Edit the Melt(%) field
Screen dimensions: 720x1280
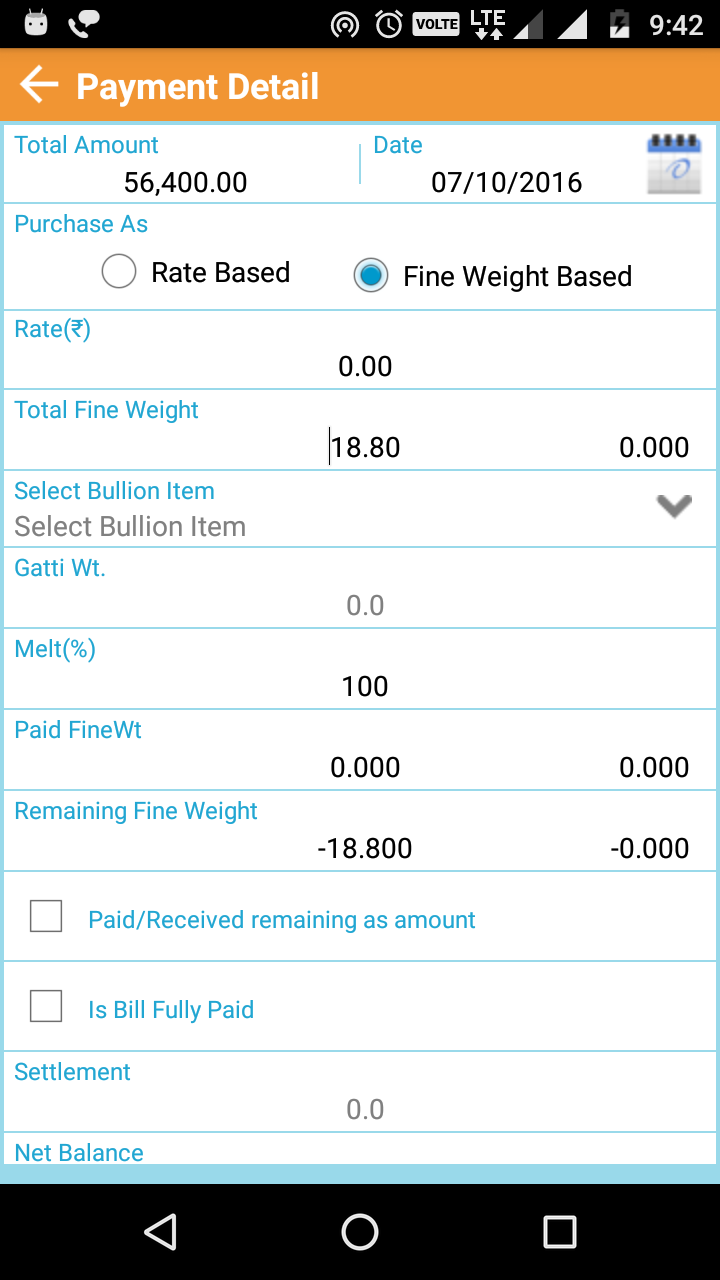click(x=364, y=686)
